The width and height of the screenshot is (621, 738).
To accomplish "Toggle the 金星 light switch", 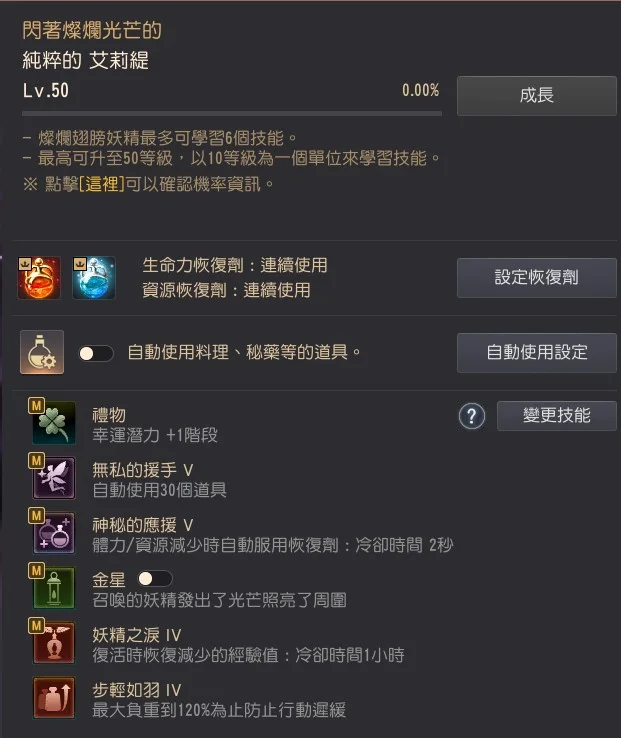I will pos(155,578).
